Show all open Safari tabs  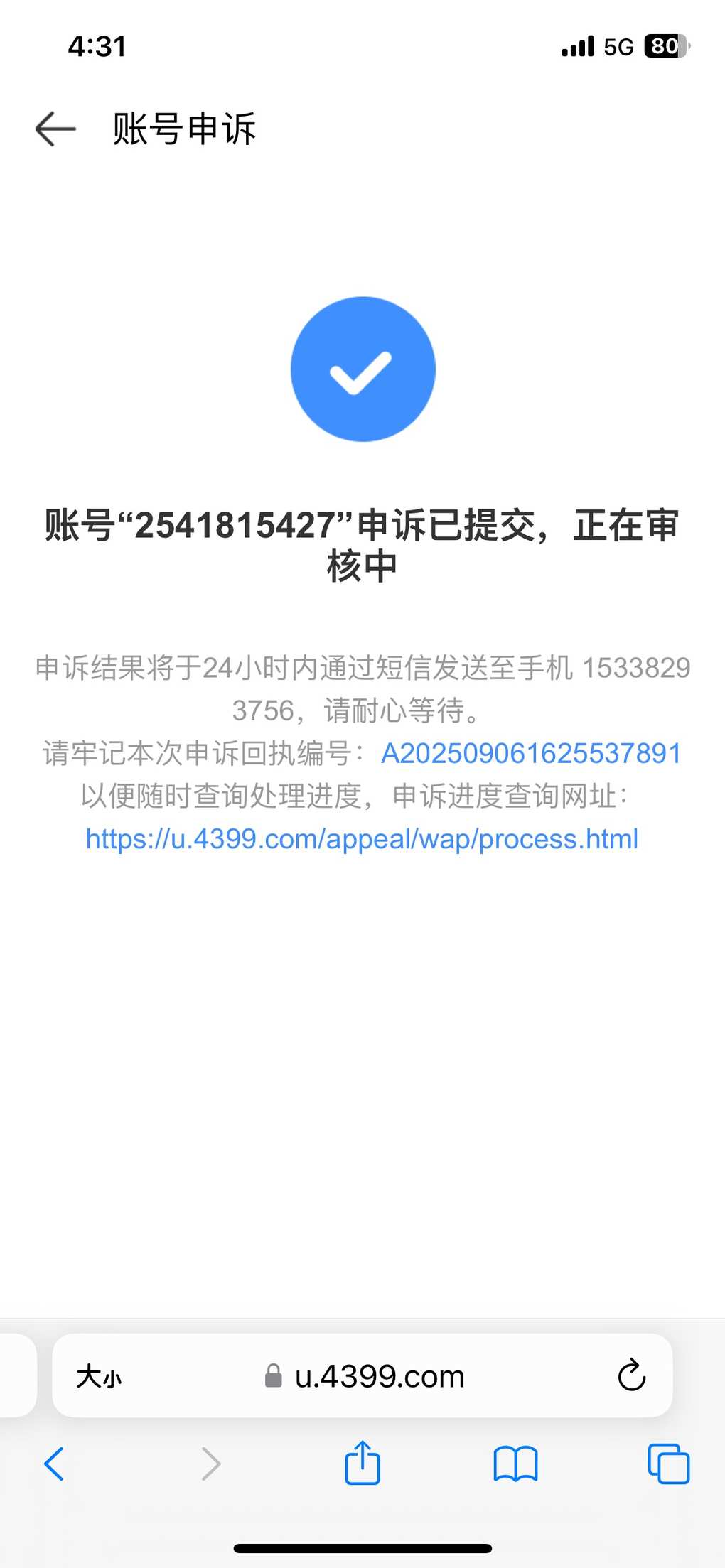[669, 1464]
